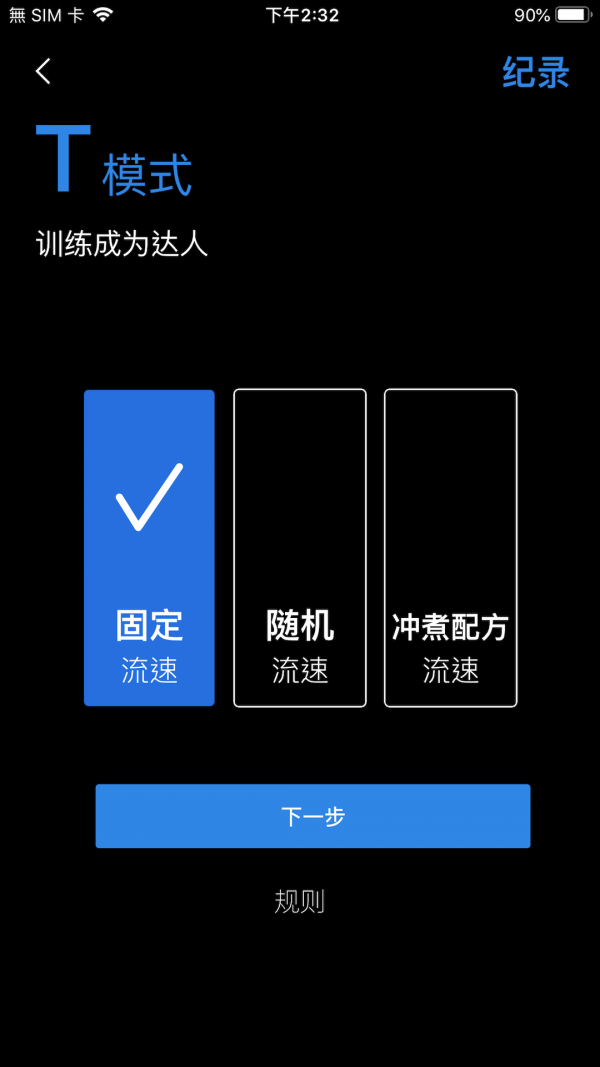Select the 固定流速 option card
This screenshot has width=600, height=1067.
[149, 548]
